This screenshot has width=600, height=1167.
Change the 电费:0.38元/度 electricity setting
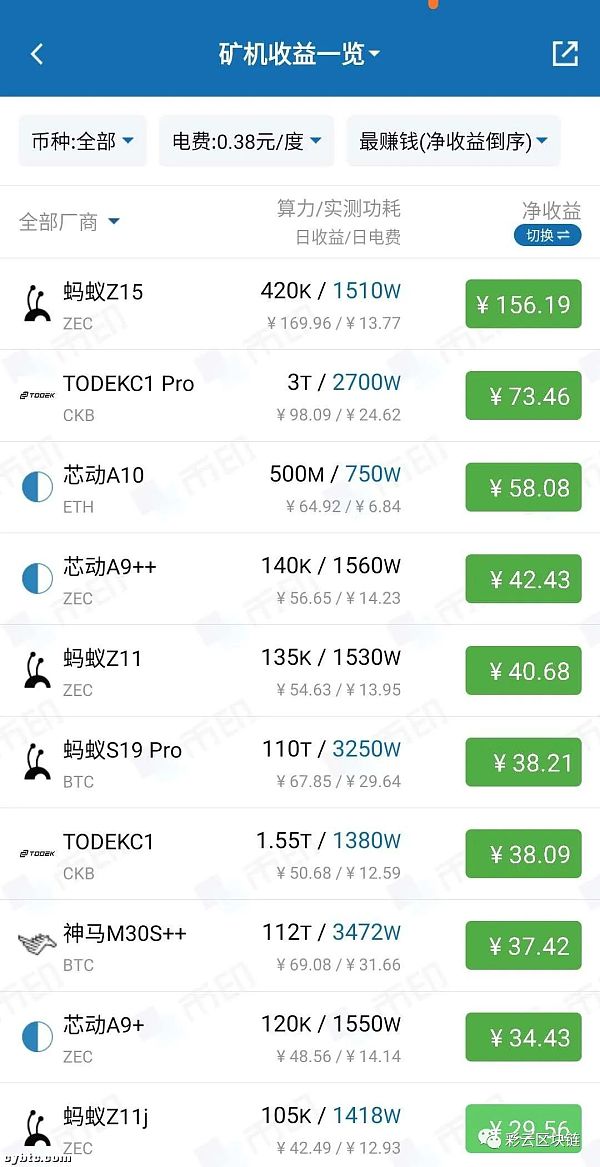pyautogui.click(x=246, y=141)
